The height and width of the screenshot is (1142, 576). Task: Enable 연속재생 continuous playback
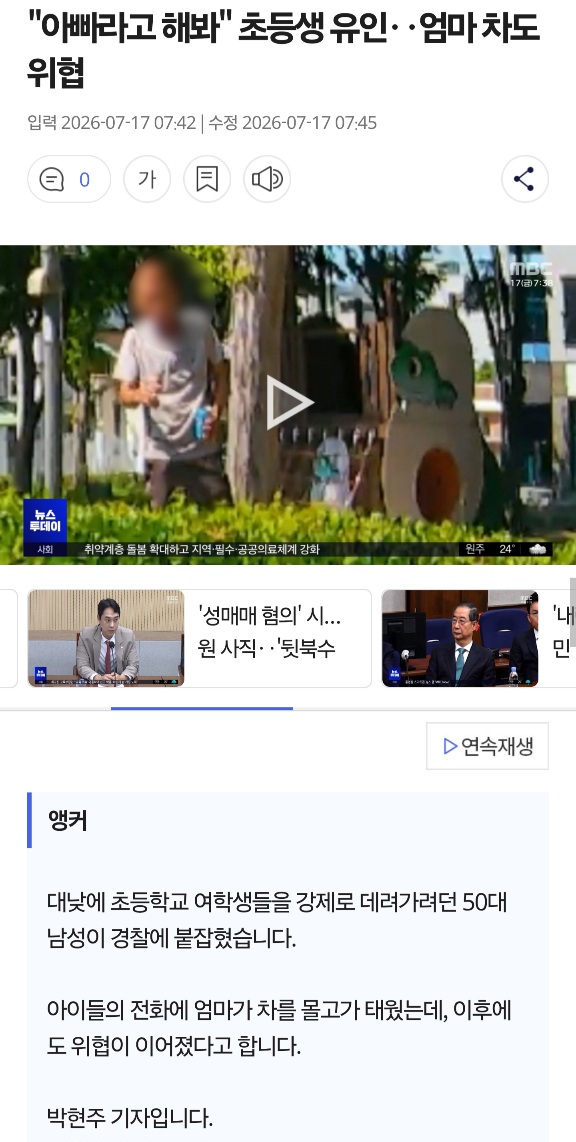click(487, 747)
